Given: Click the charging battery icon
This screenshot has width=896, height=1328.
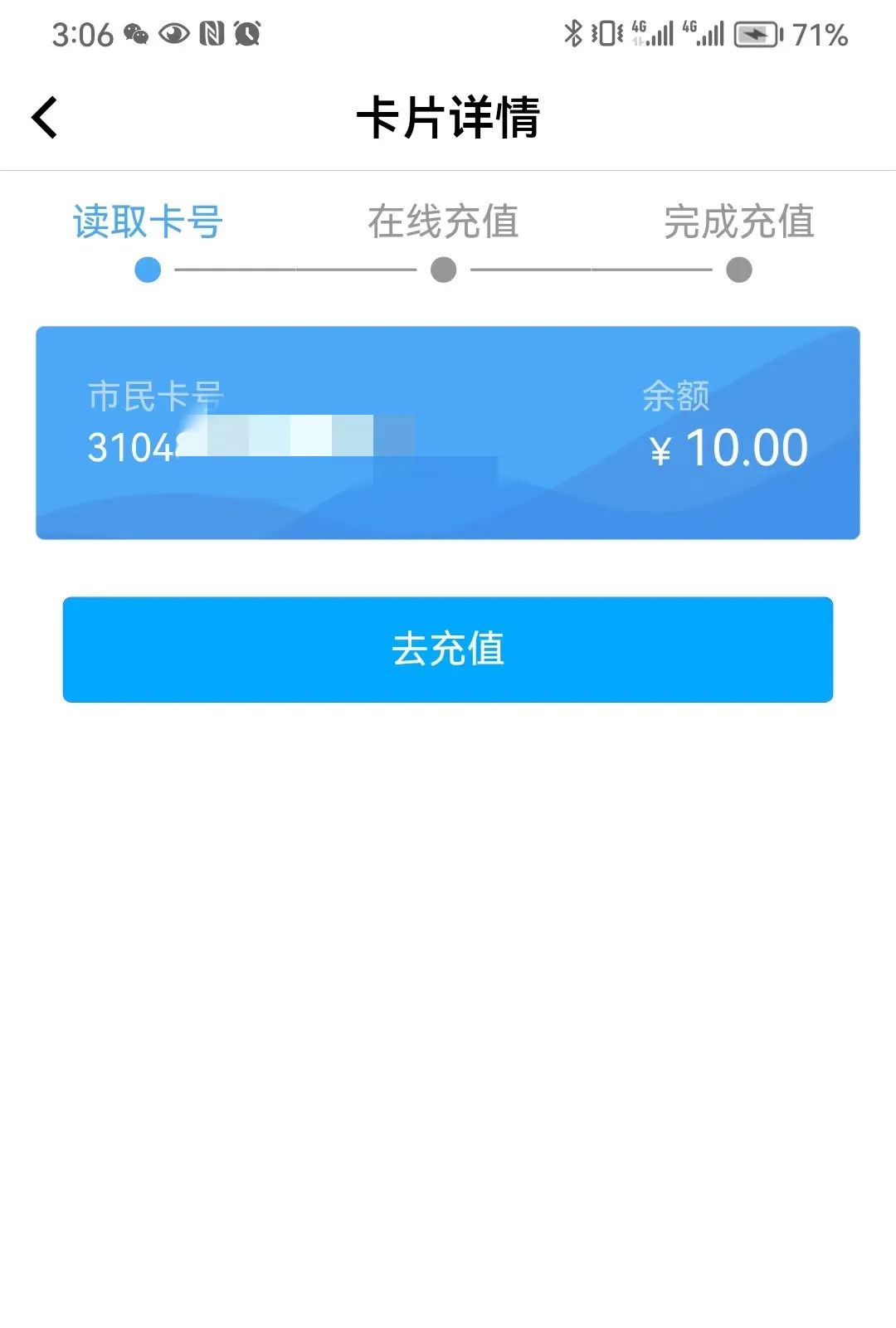Looking at the screenshot, I should pos(759,35).
